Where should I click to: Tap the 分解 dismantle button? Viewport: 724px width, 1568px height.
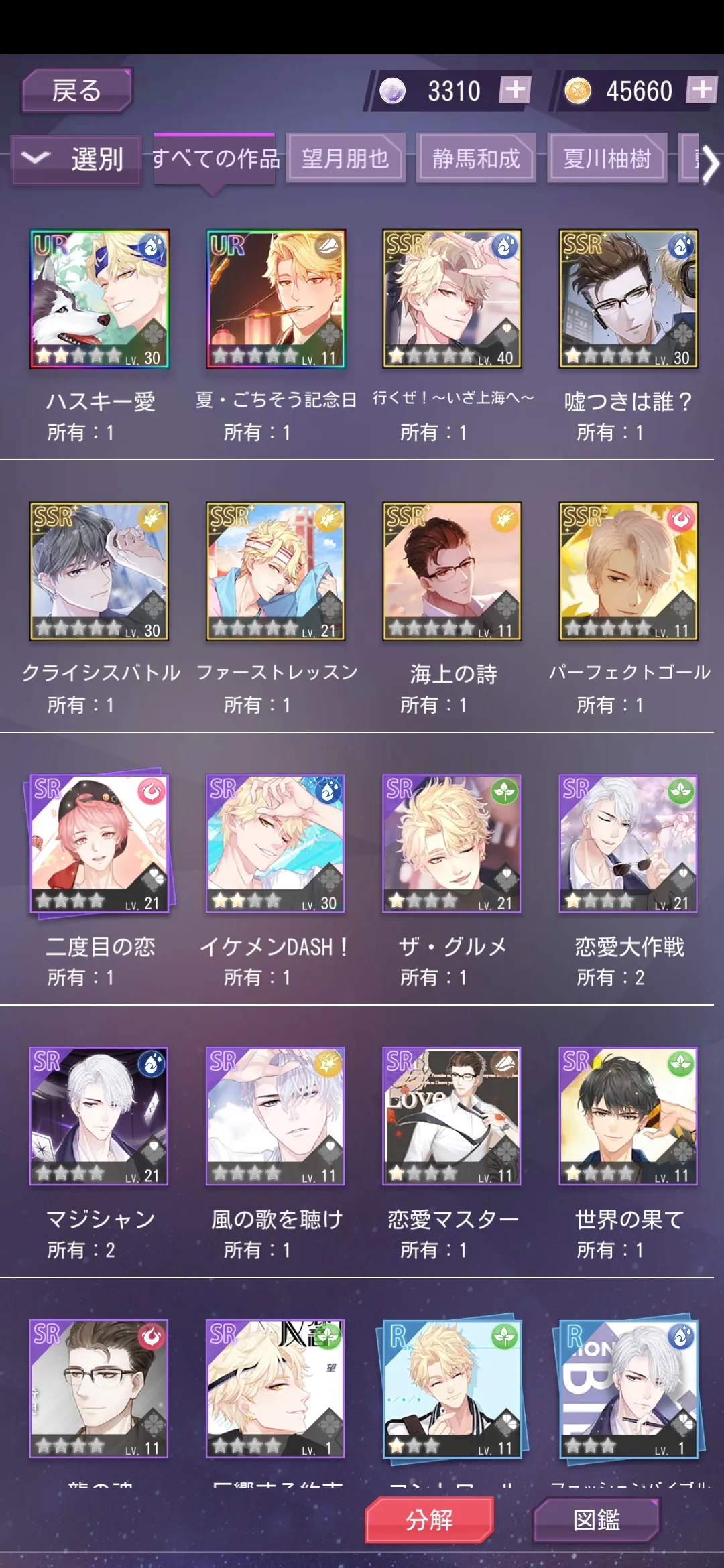coord(429,1520)
